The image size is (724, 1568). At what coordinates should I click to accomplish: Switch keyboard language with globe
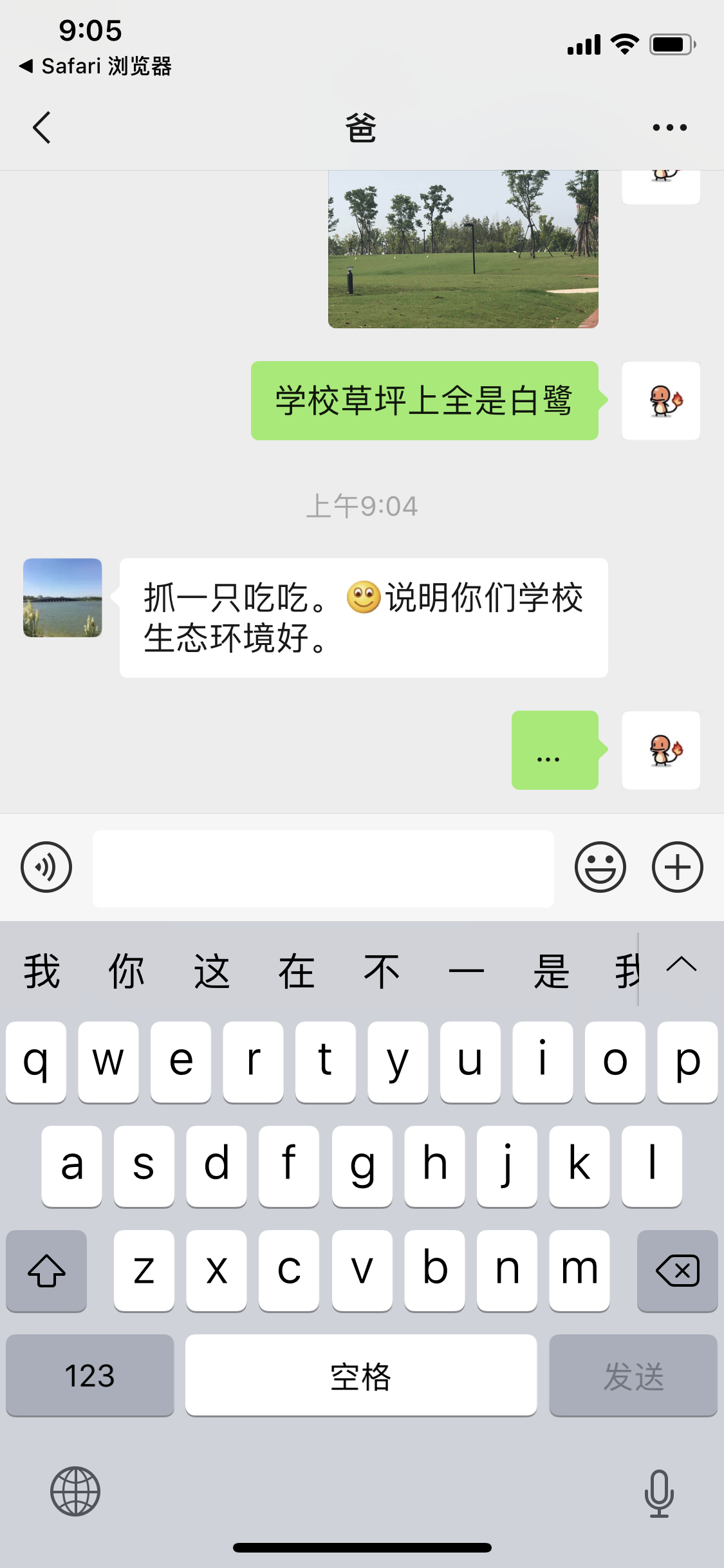(75, 1491)
